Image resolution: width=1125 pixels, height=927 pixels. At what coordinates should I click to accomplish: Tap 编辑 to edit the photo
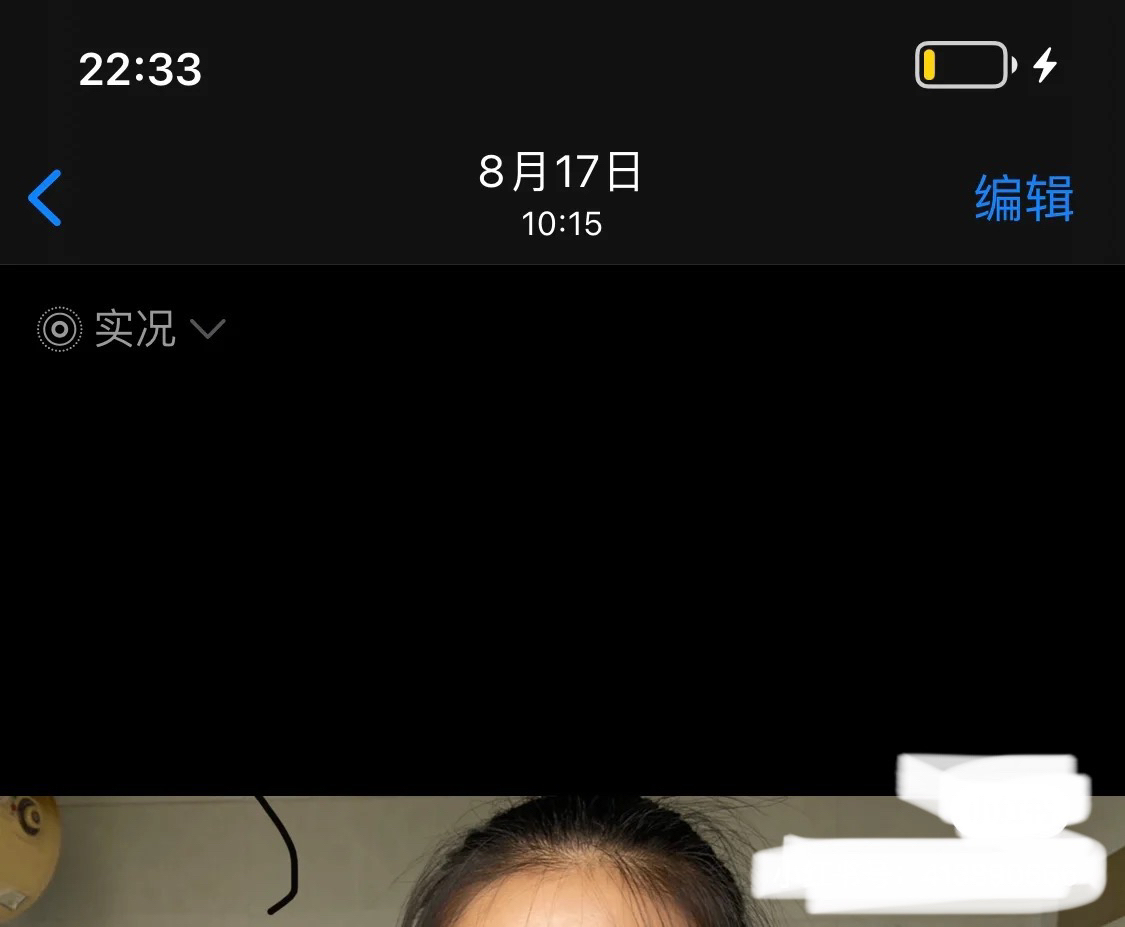click(x=1023, y=197)
